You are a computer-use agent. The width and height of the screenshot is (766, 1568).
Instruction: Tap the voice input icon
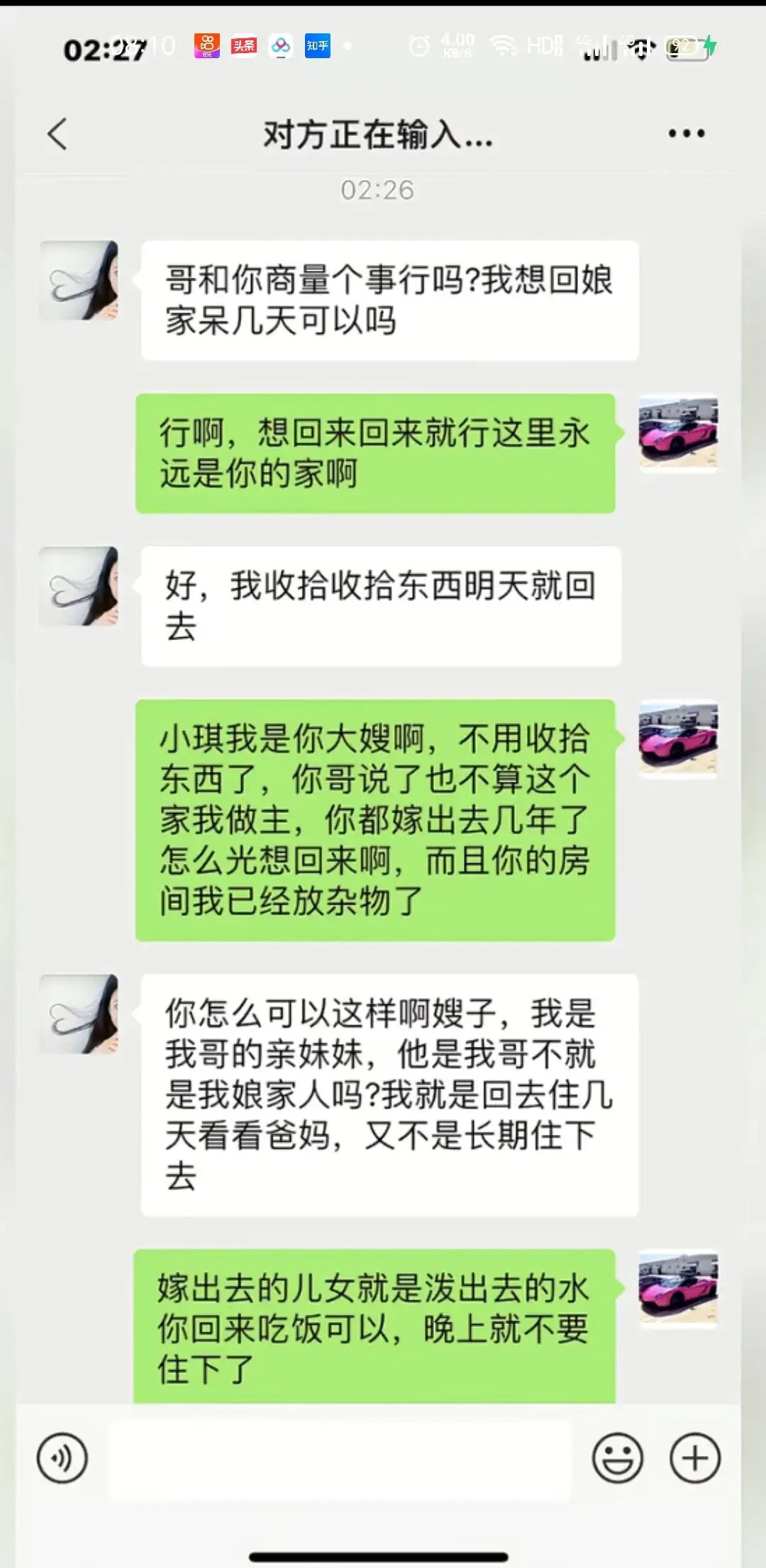(62, 1458)
